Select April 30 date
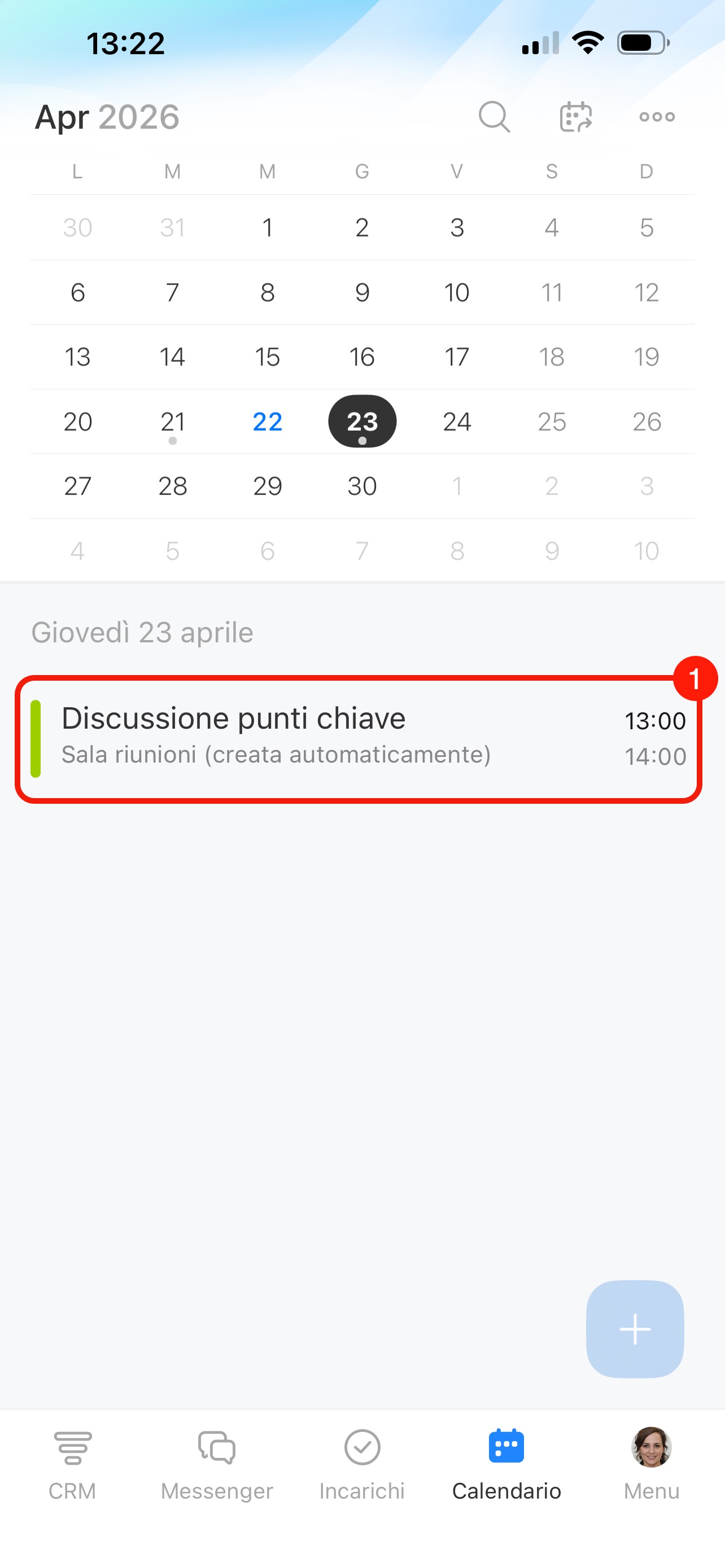Screen dimensions: 725x1568 (x=362, y=486)
